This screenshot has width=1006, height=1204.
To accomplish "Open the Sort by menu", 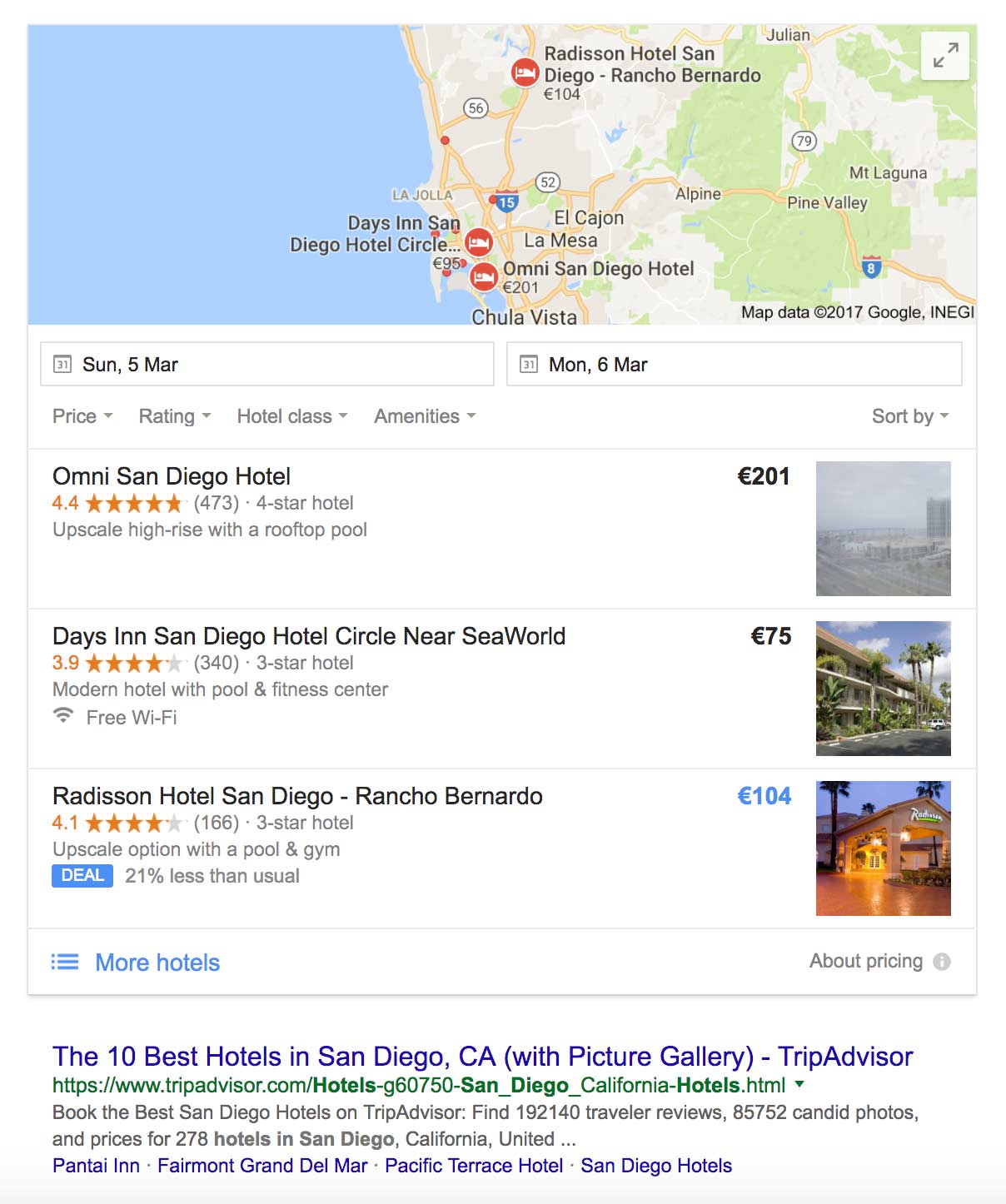I will 909,416.
